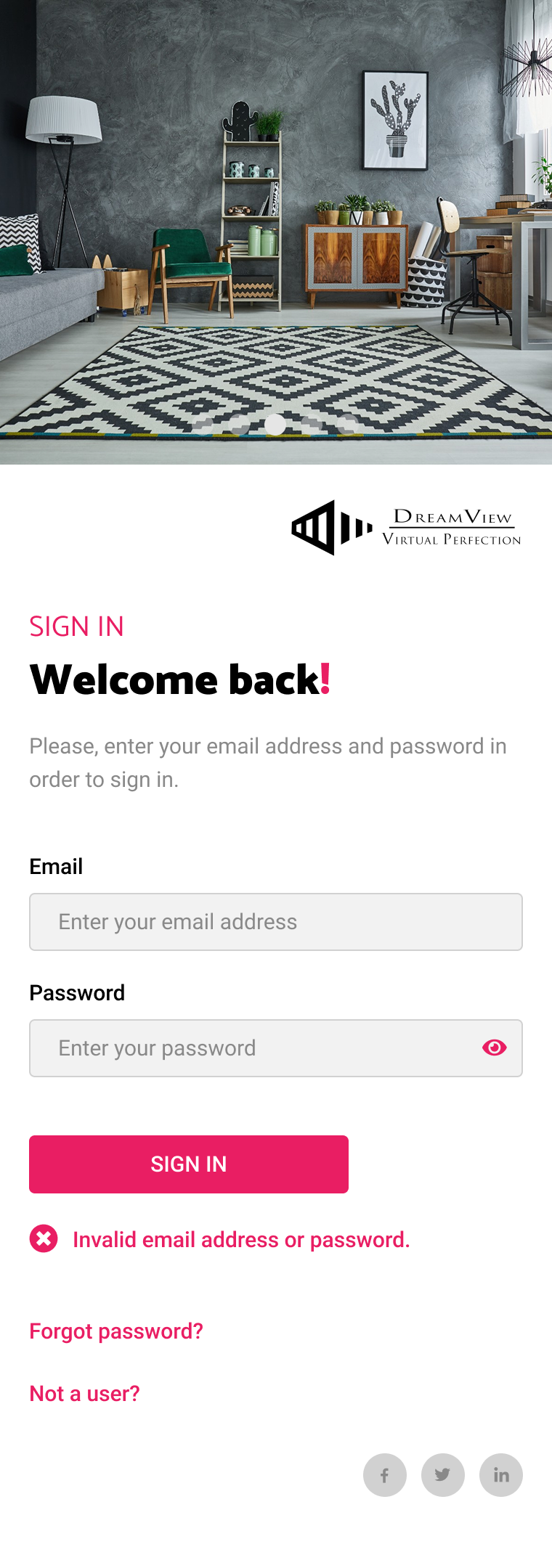Screen dimensions: 552x1568
Task: Toggle password visibility with the eye icon
Action: pos(495,1048)
